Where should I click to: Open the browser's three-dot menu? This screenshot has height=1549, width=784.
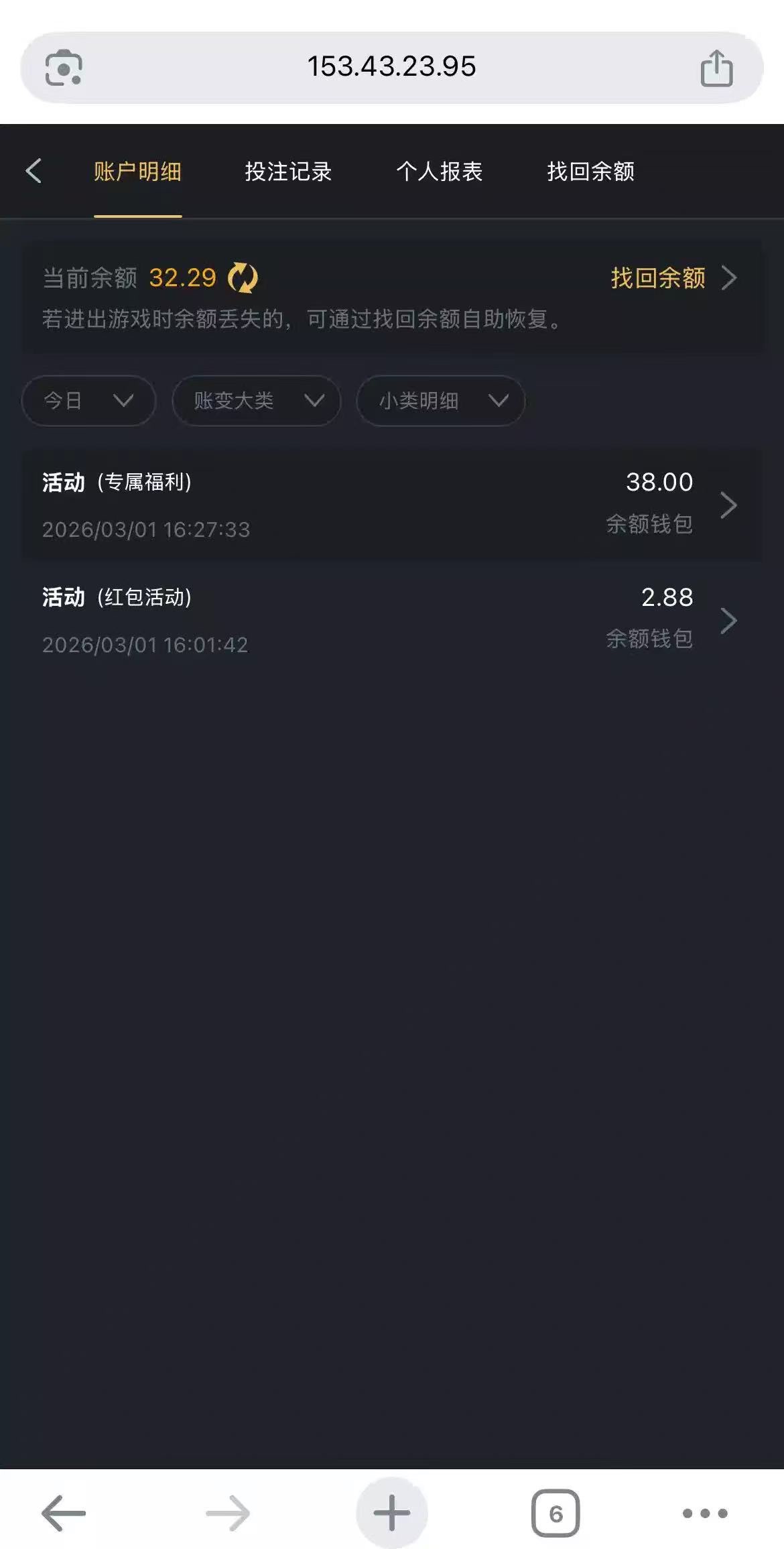tap(704, 1512)
